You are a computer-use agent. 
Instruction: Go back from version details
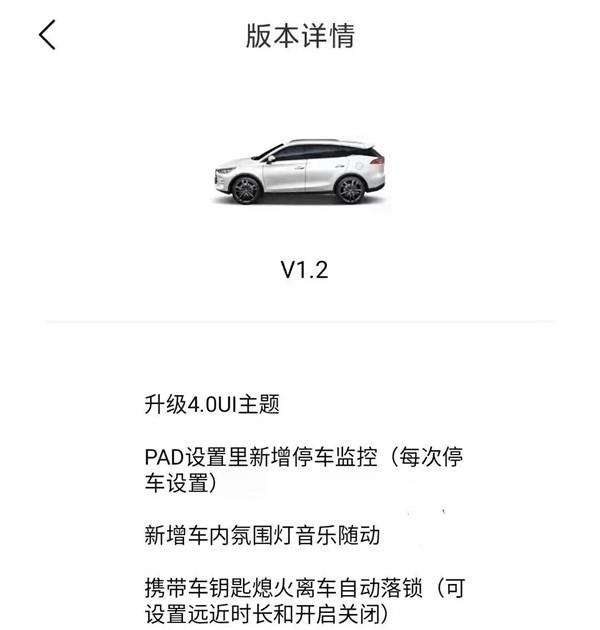coord(46,35)
